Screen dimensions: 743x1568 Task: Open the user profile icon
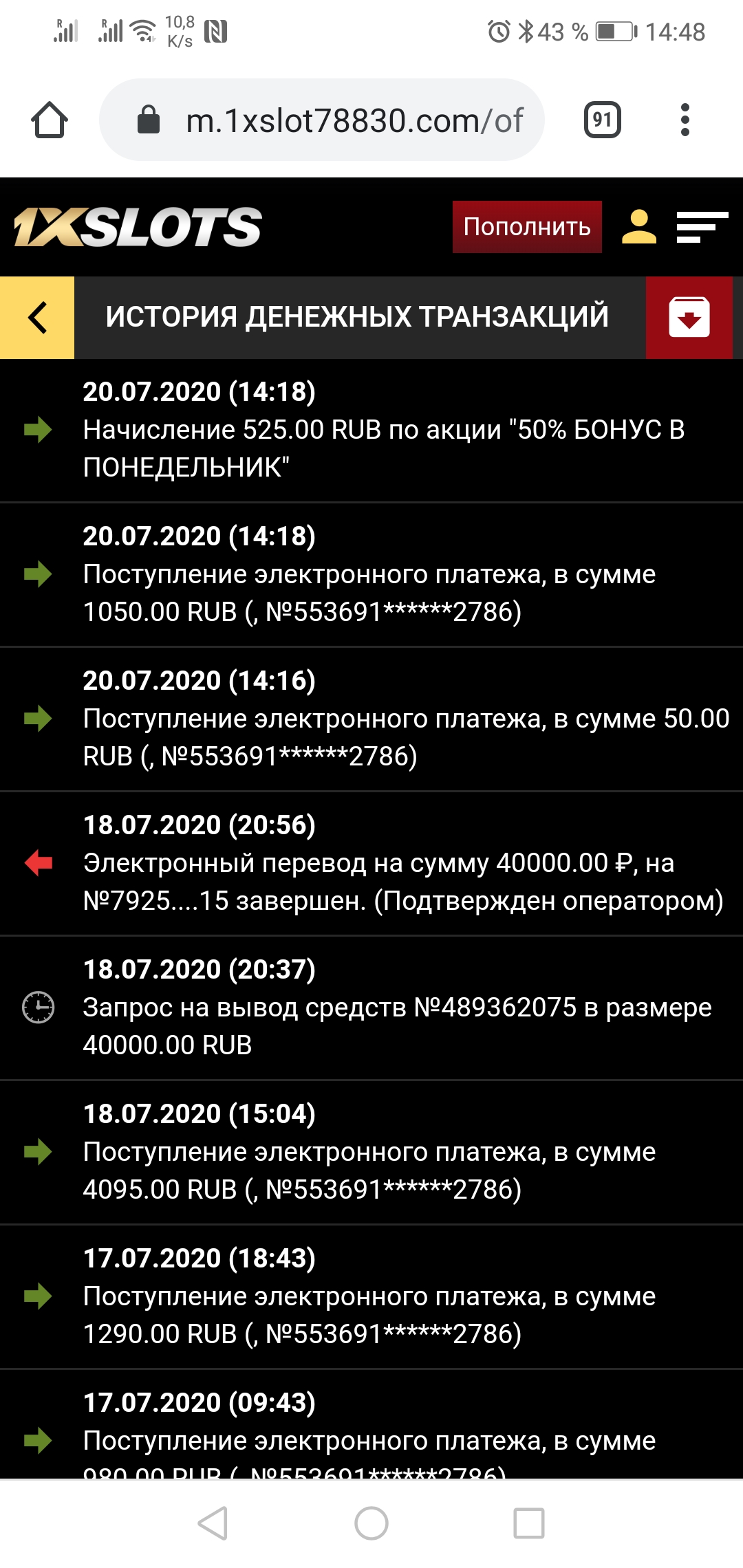tap(639, 227)
